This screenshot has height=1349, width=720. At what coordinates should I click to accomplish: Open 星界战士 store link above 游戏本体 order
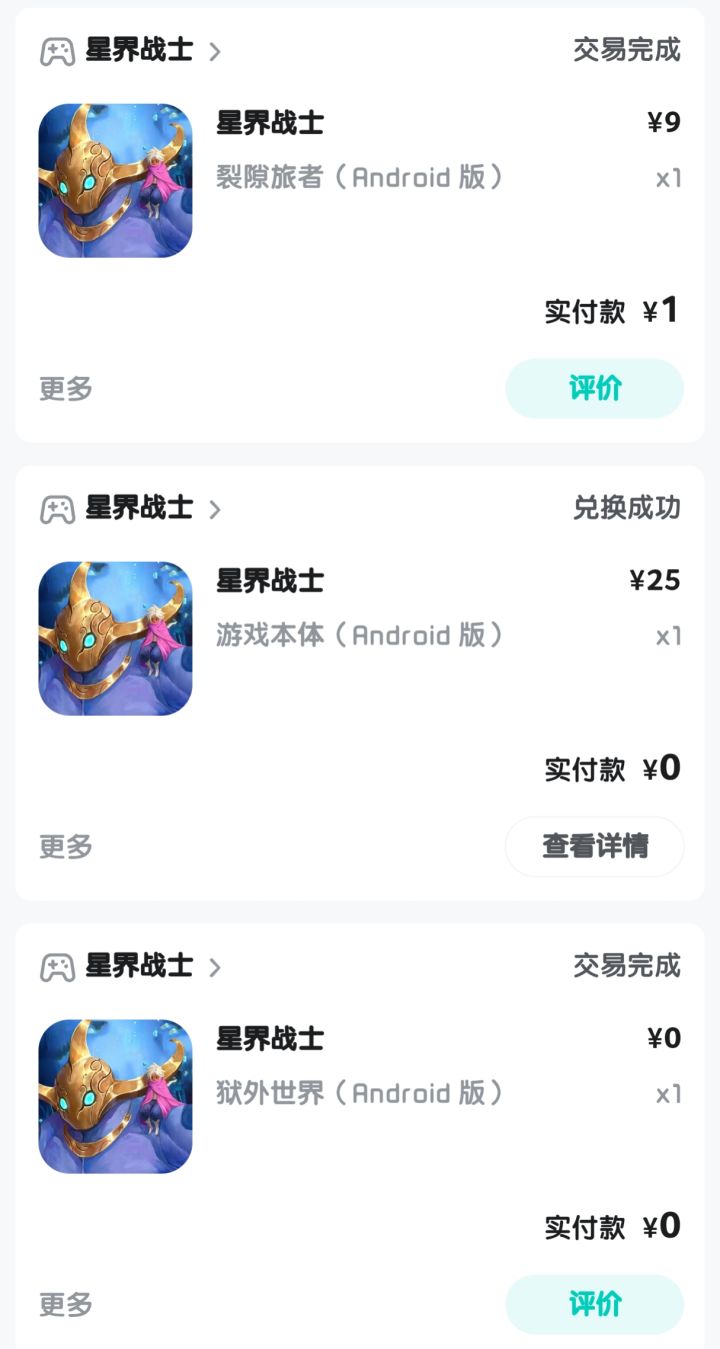[x=138, y=509]
